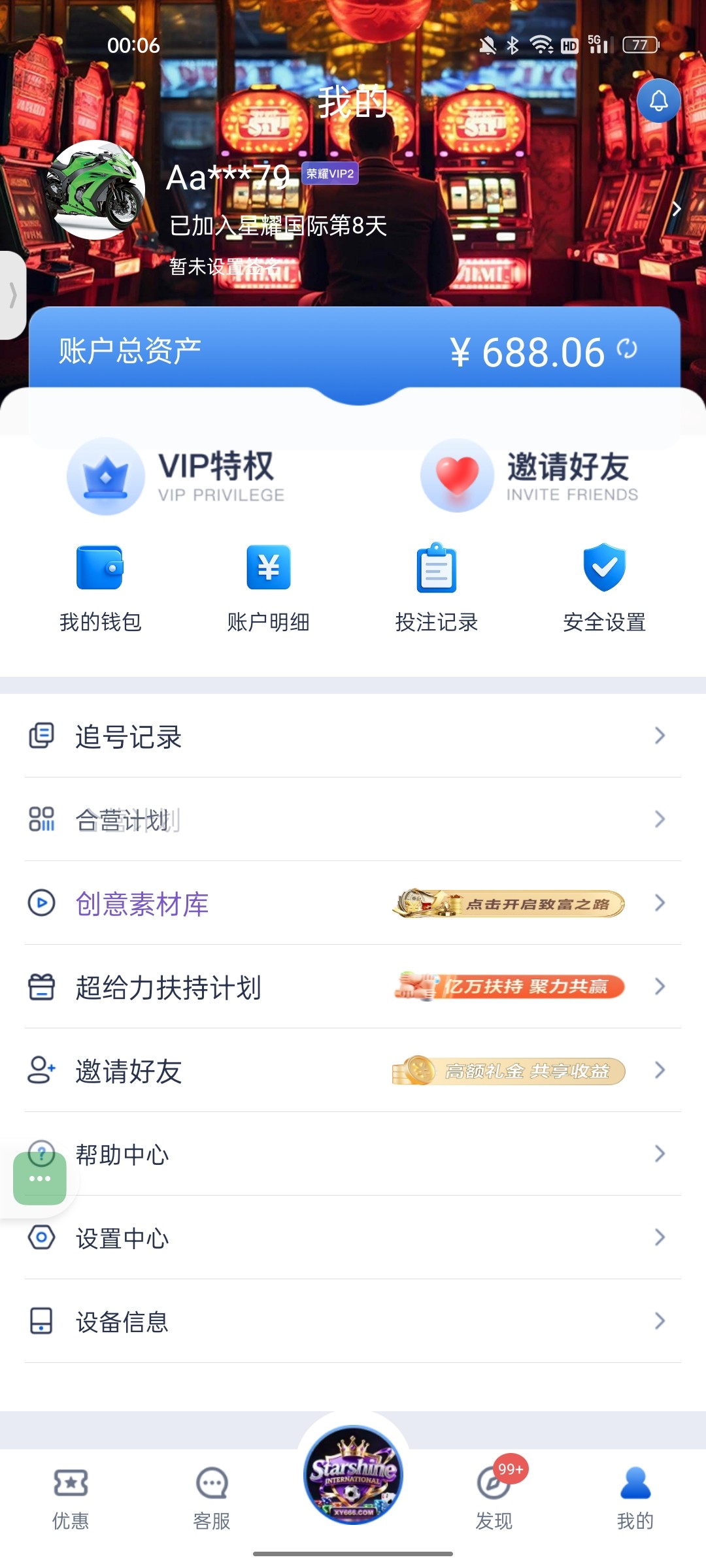The height and width of the screenshot is (1568, 706).
Task: Open 帮助中心 help center
Action: point(353,1154)
